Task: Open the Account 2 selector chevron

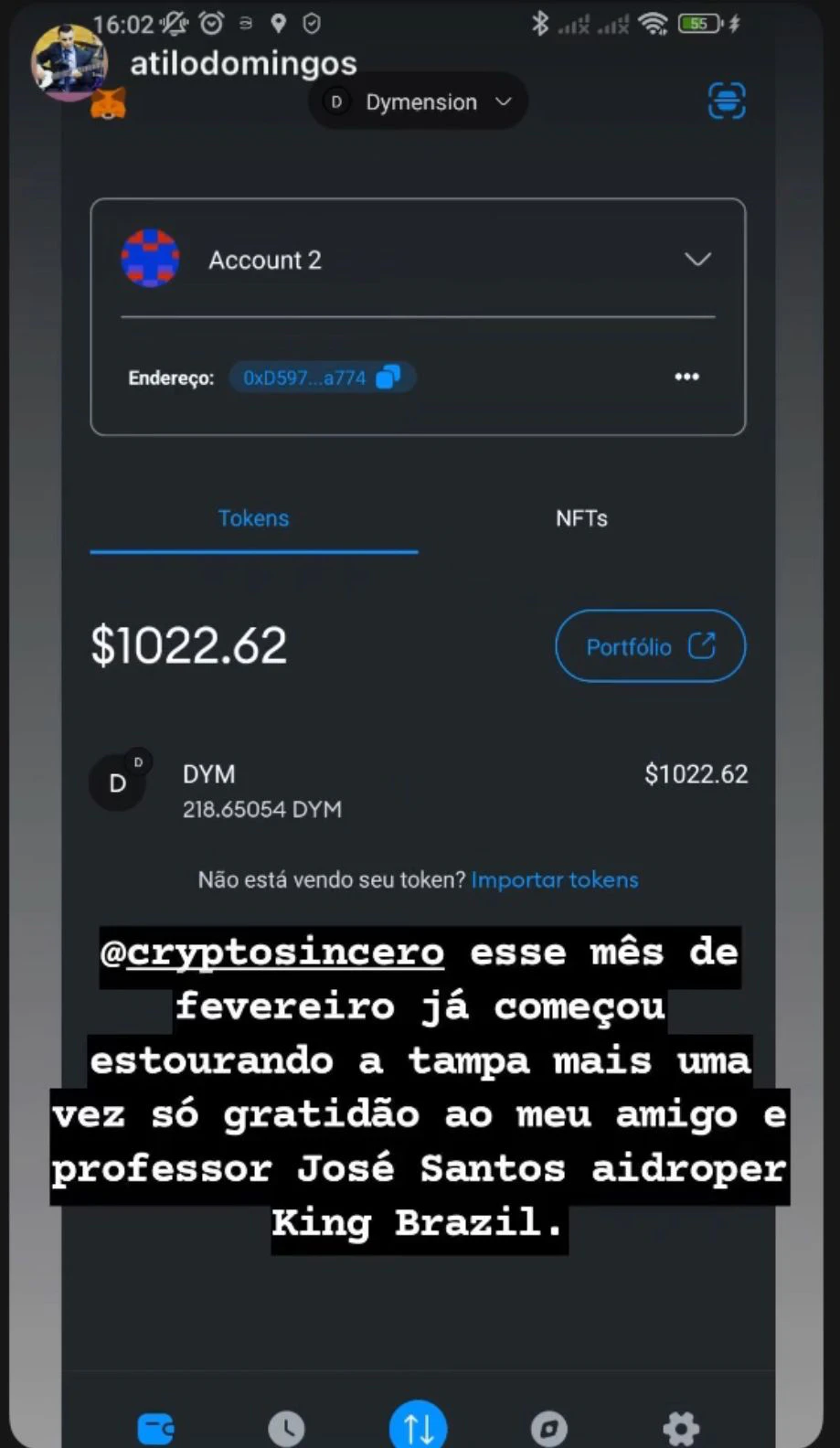Action: 697,259
